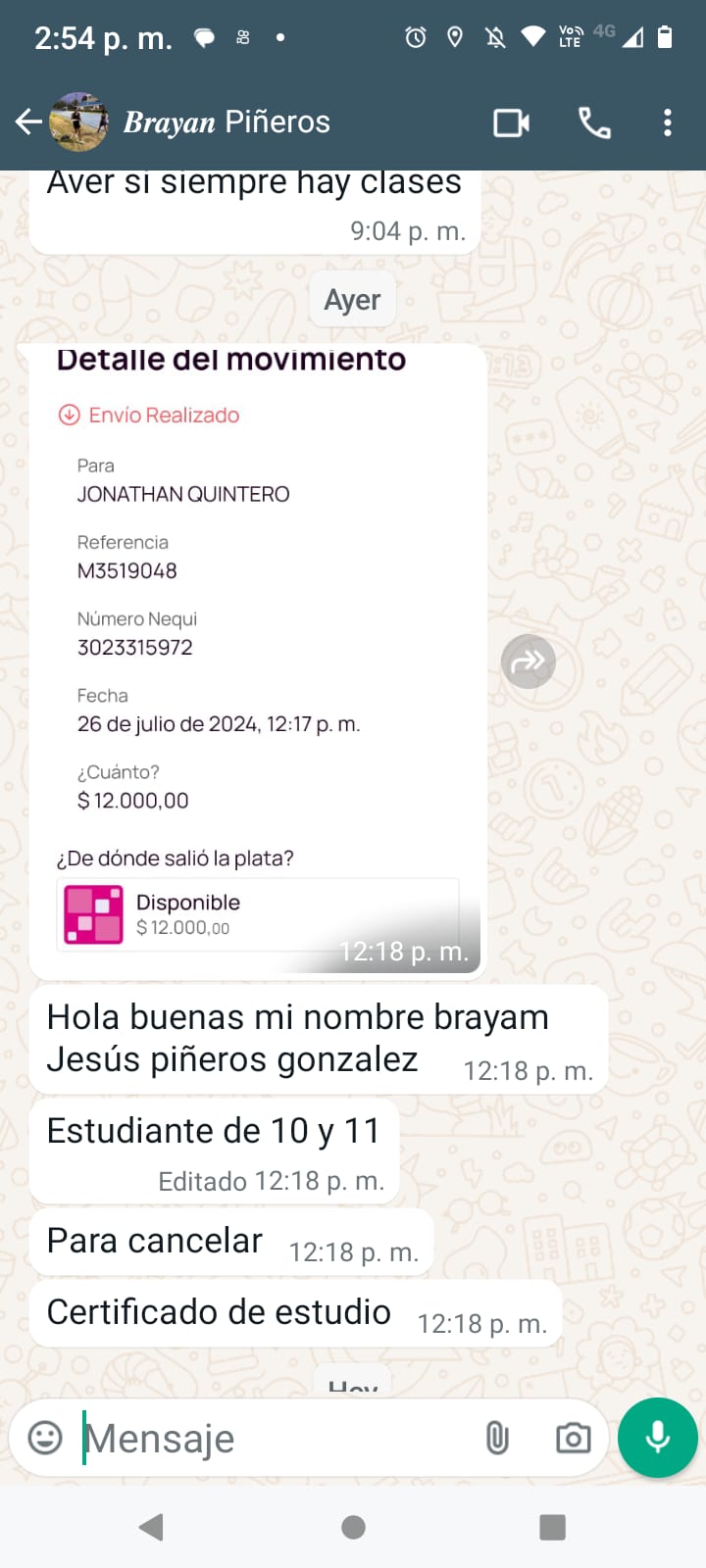Focus the Mensaje text field

(275, 1439)
